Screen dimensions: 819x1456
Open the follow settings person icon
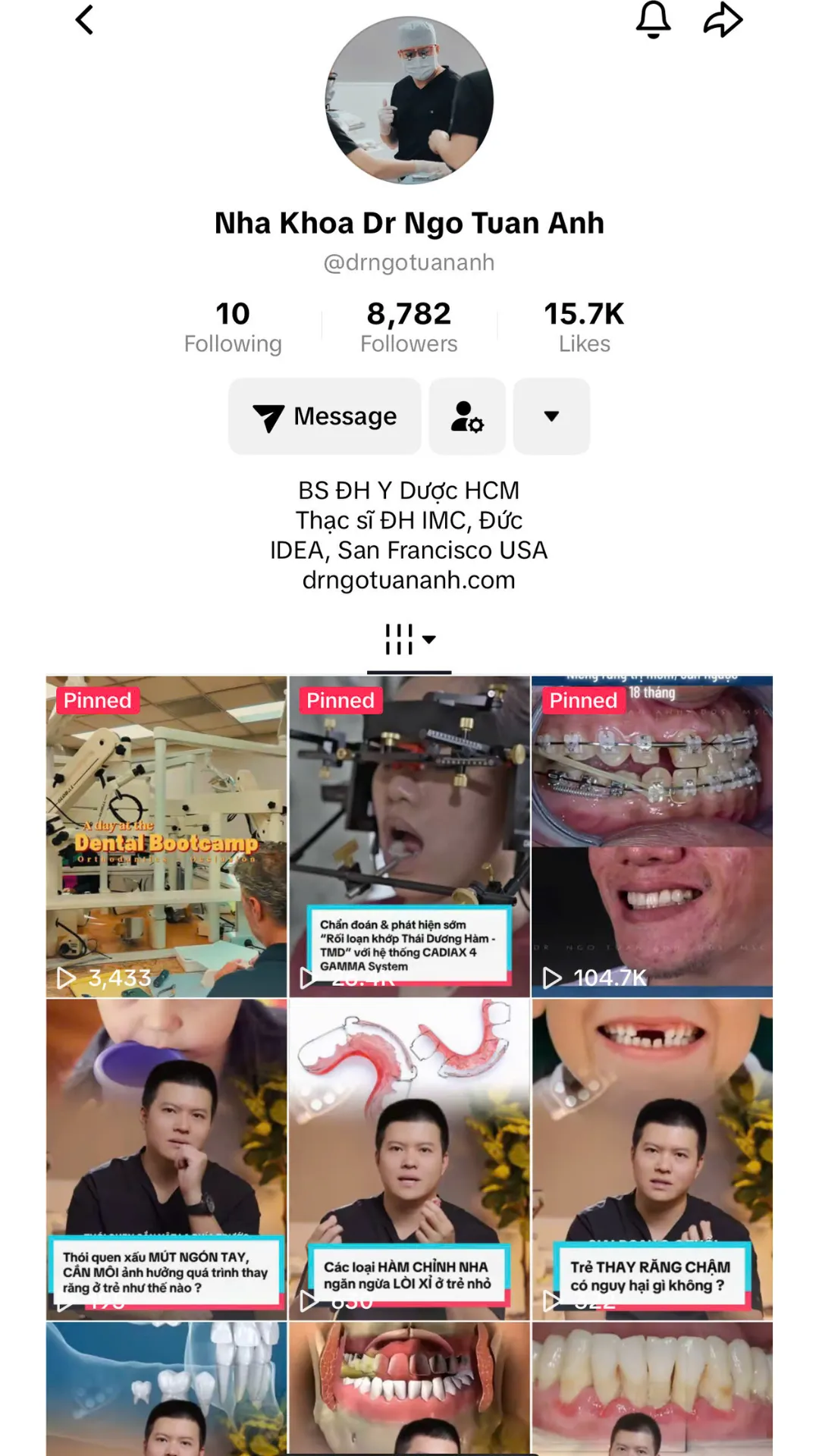point(467,416)
